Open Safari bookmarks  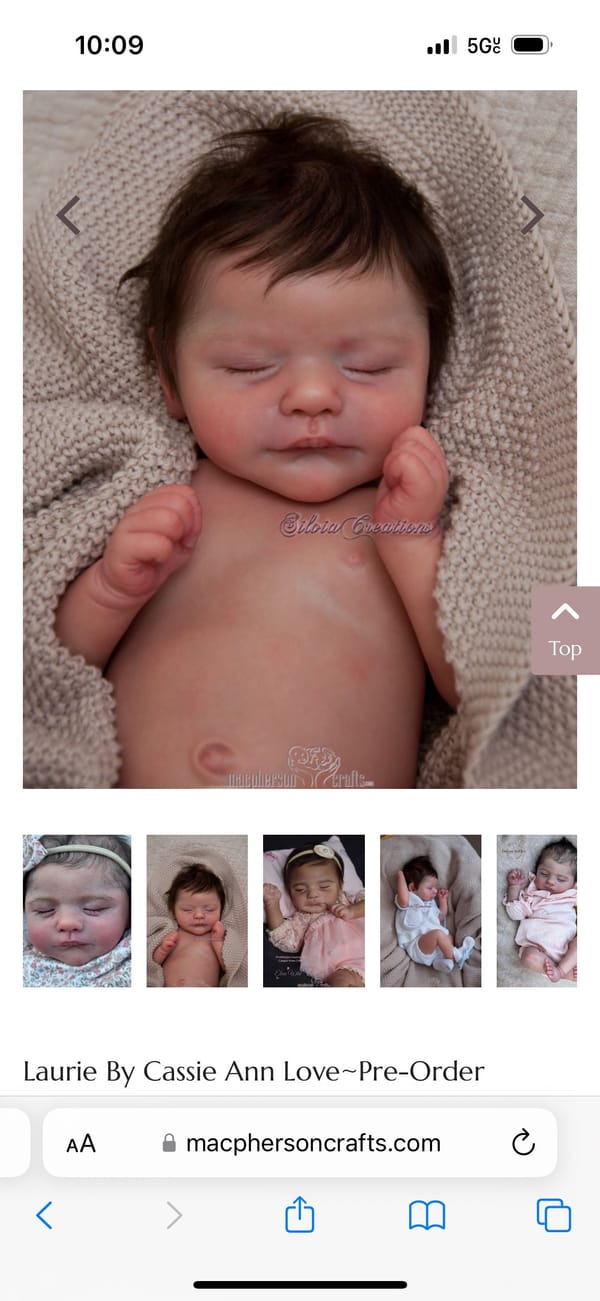click(x=427, y=1215)
